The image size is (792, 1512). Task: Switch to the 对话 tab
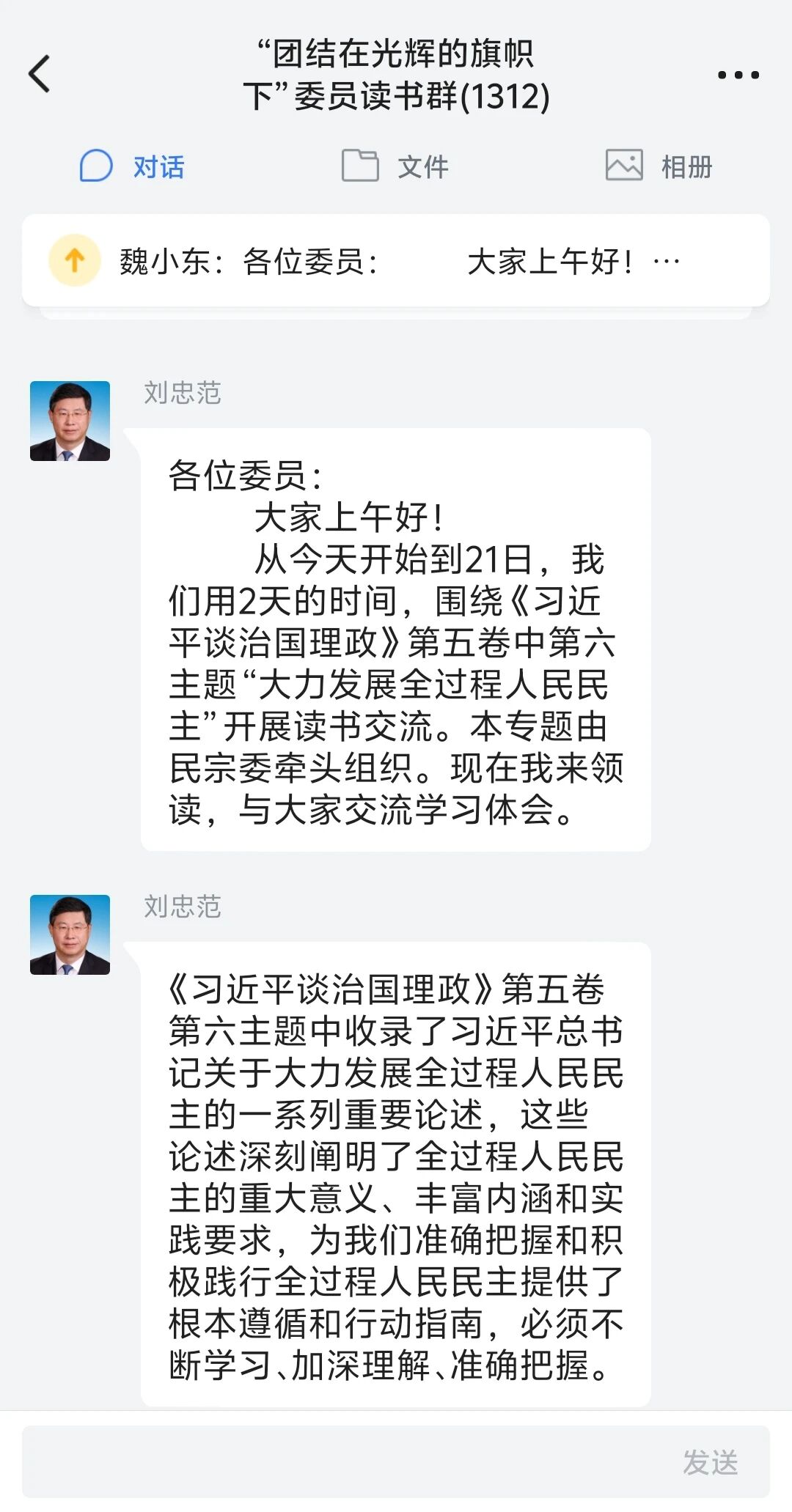[x=133, y=166]
